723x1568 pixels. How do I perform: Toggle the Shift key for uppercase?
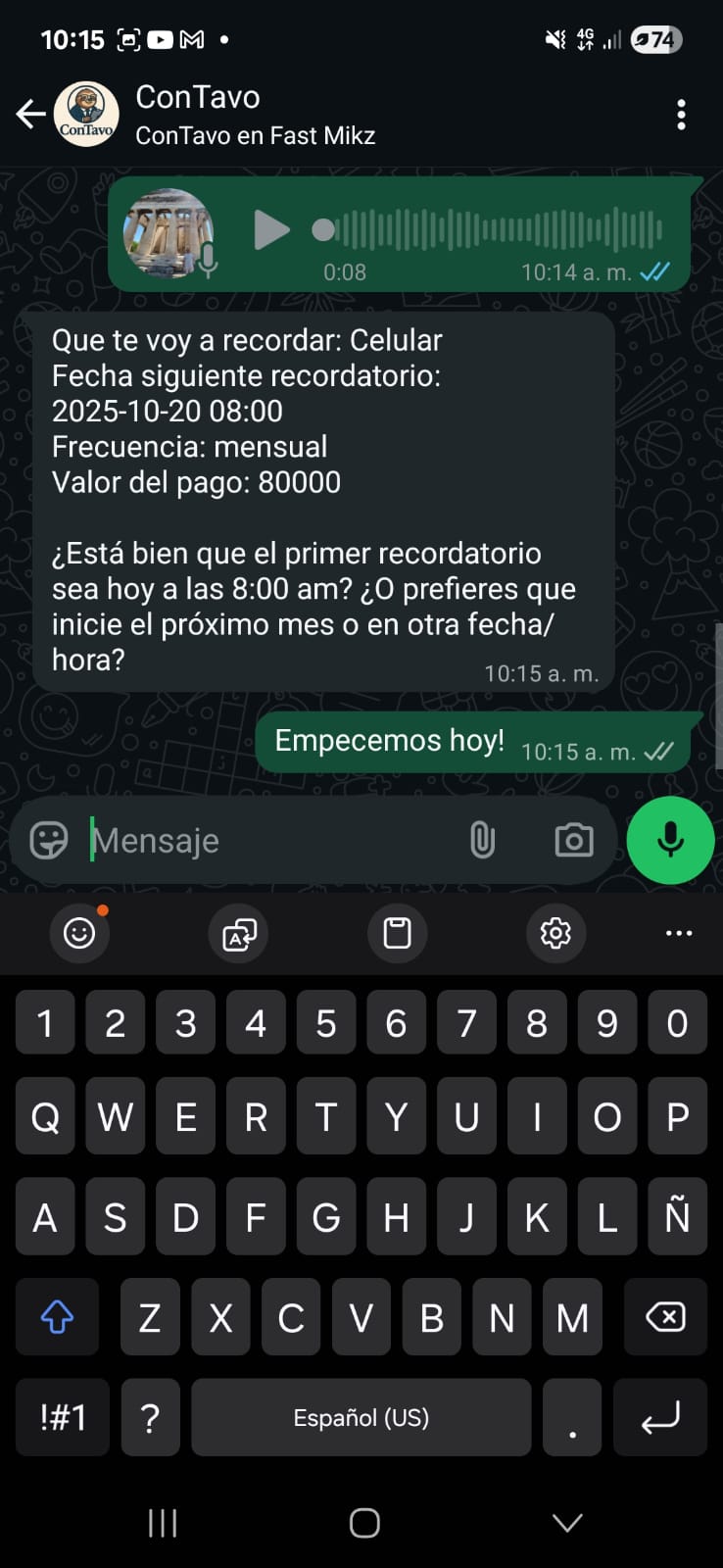pyautogui.click(x=57, y=1317)
